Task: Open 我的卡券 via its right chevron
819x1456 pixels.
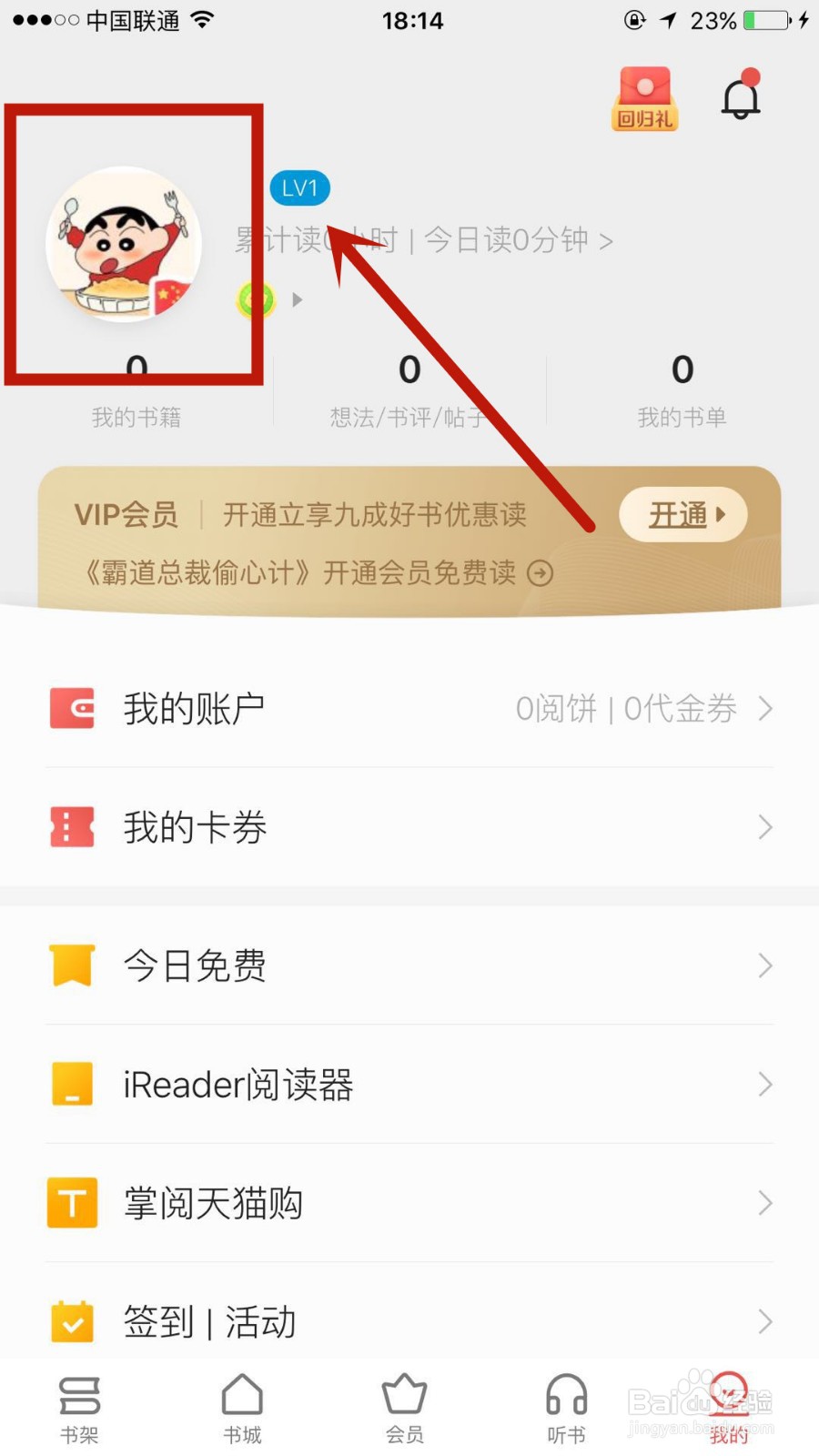Action: (x=763, y=827)
